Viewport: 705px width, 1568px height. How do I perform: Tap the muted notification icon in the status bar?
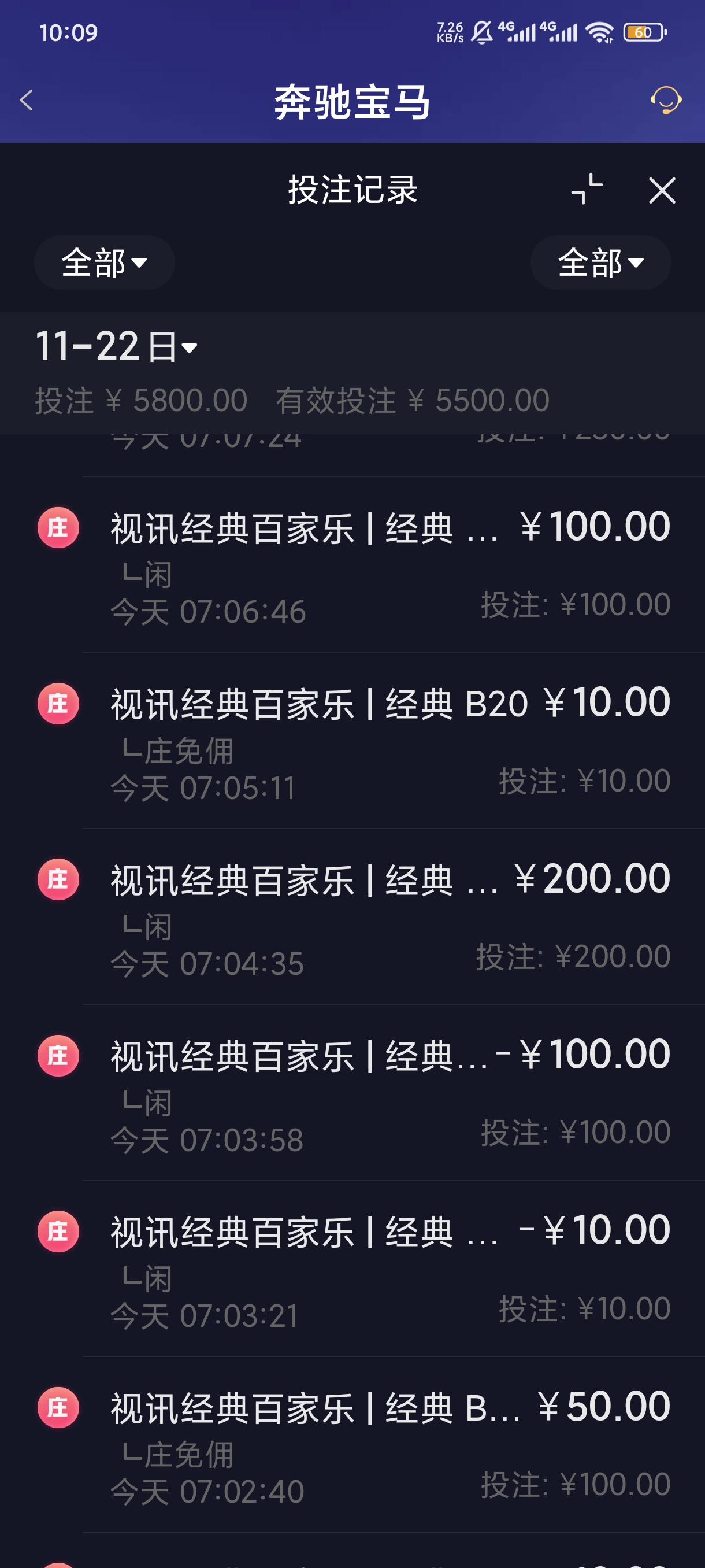pos(483,34)
